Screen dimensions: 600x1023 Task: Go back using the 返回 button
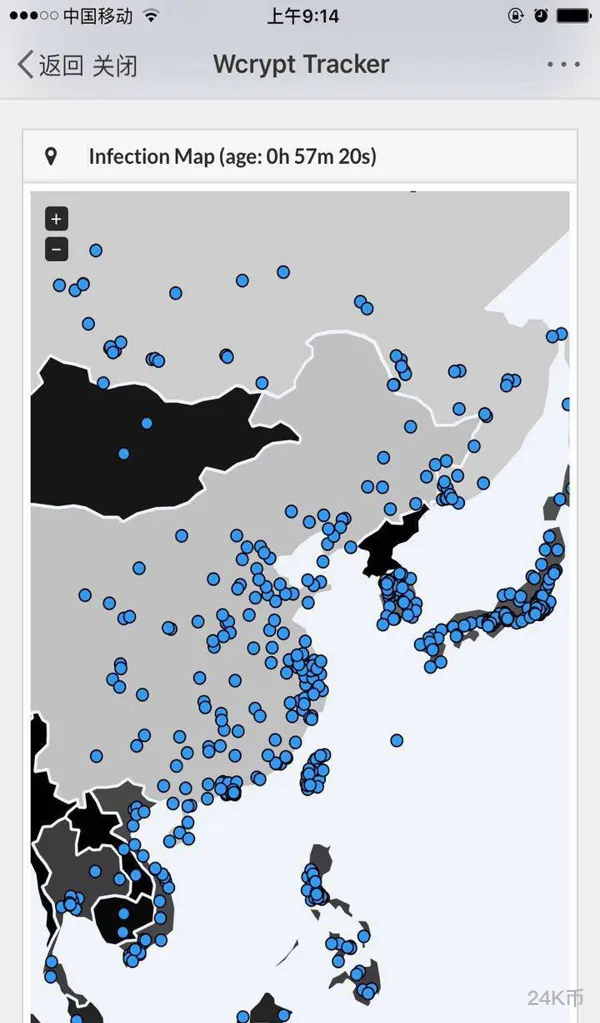click(x=50, y=66)
